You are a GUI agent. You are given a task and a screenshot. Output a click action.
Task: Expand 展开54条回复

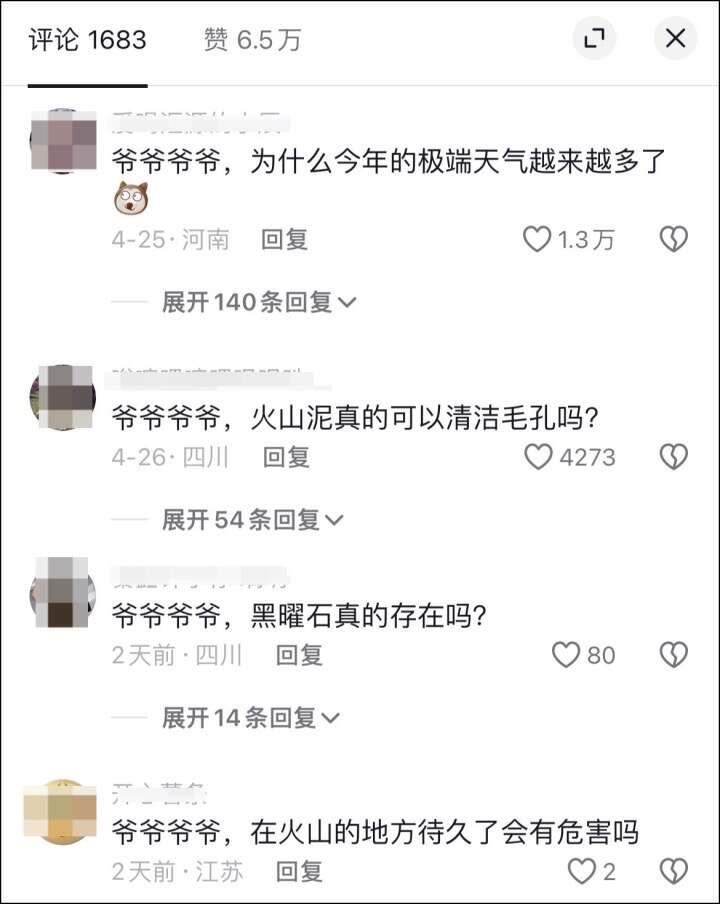[x=252, y=520]
